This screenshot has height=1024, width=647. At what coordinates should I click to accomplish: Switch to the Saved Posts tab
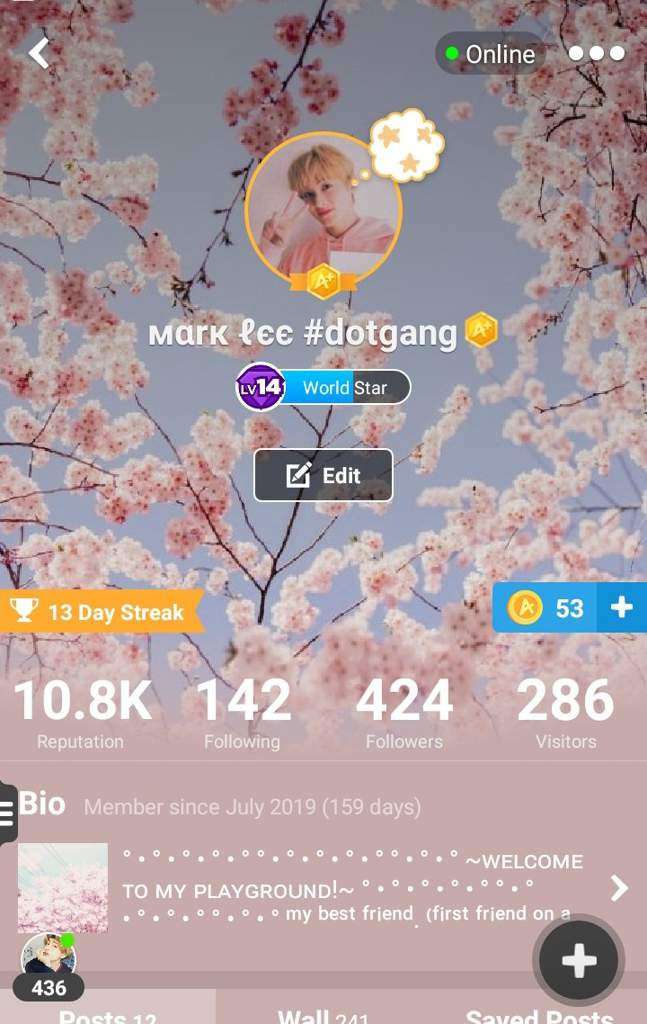[x=539, y=1012]
